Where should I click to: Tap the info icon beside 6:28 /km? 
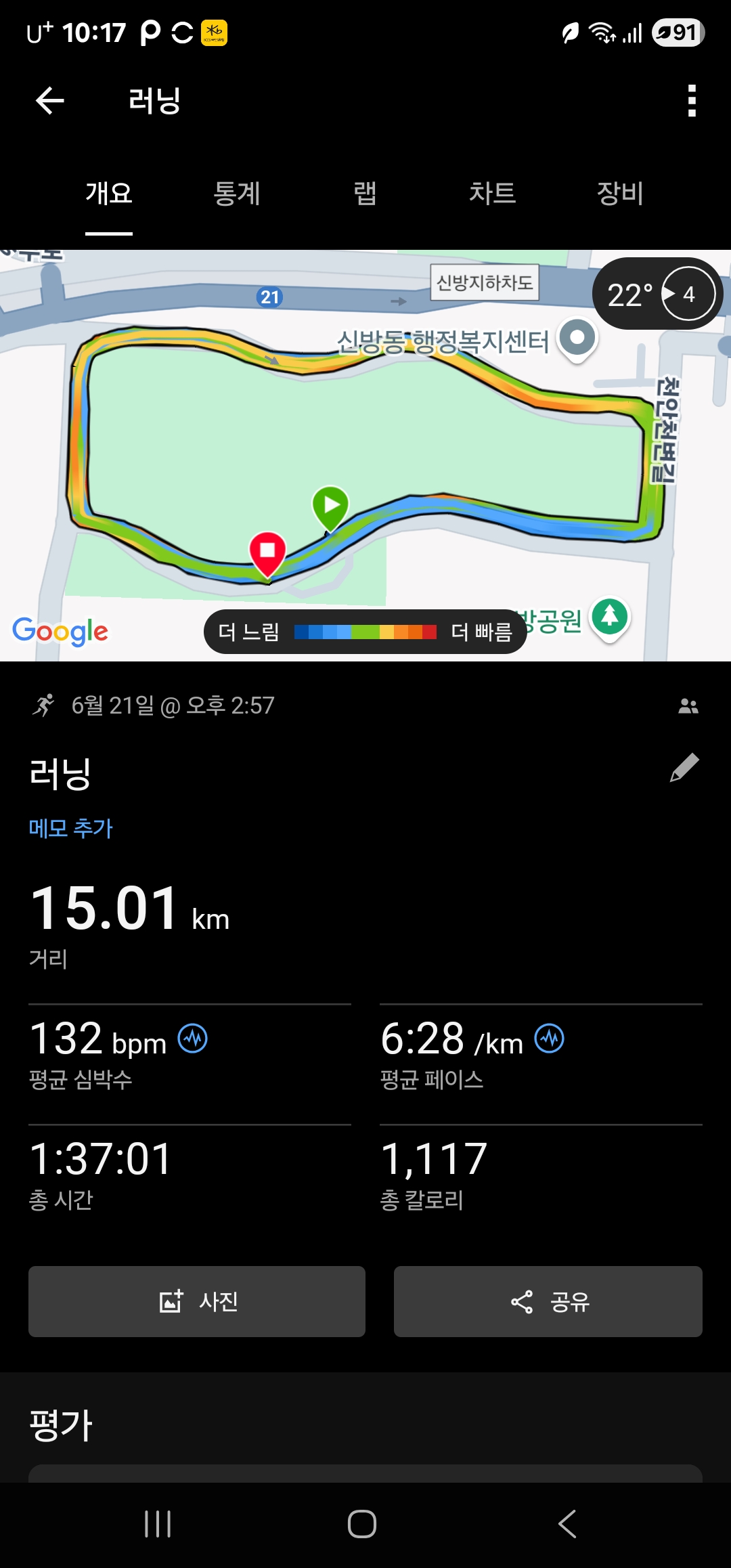550,1039
